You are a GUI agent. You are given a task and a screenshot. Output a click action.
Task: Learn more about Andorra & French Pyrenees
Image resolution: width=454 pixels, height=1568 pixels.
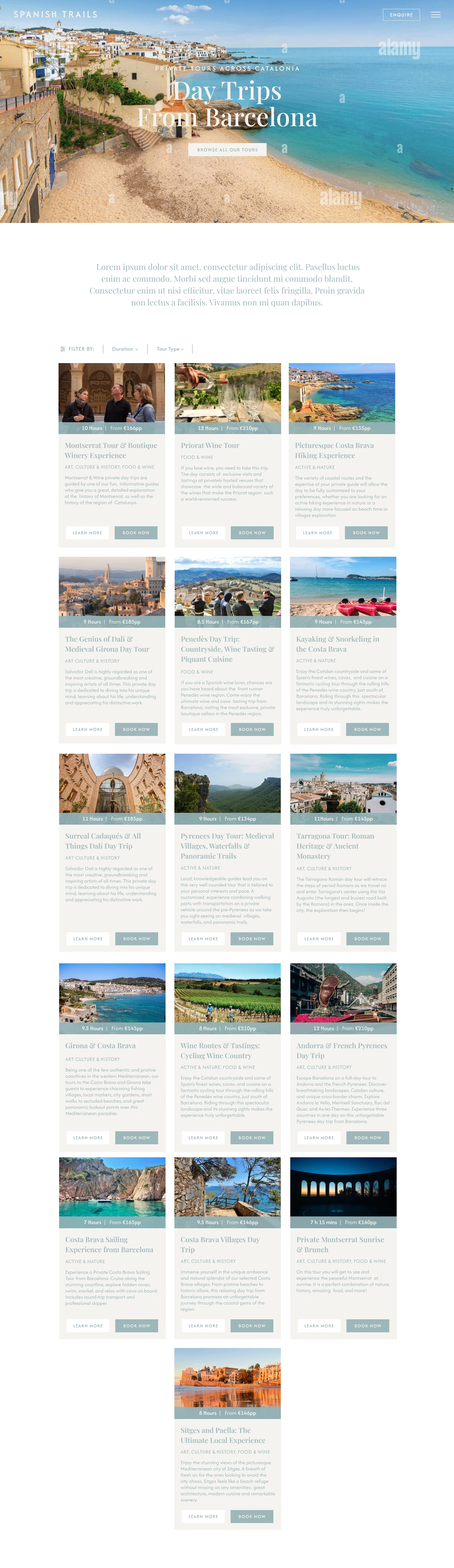coord(318,1138)
